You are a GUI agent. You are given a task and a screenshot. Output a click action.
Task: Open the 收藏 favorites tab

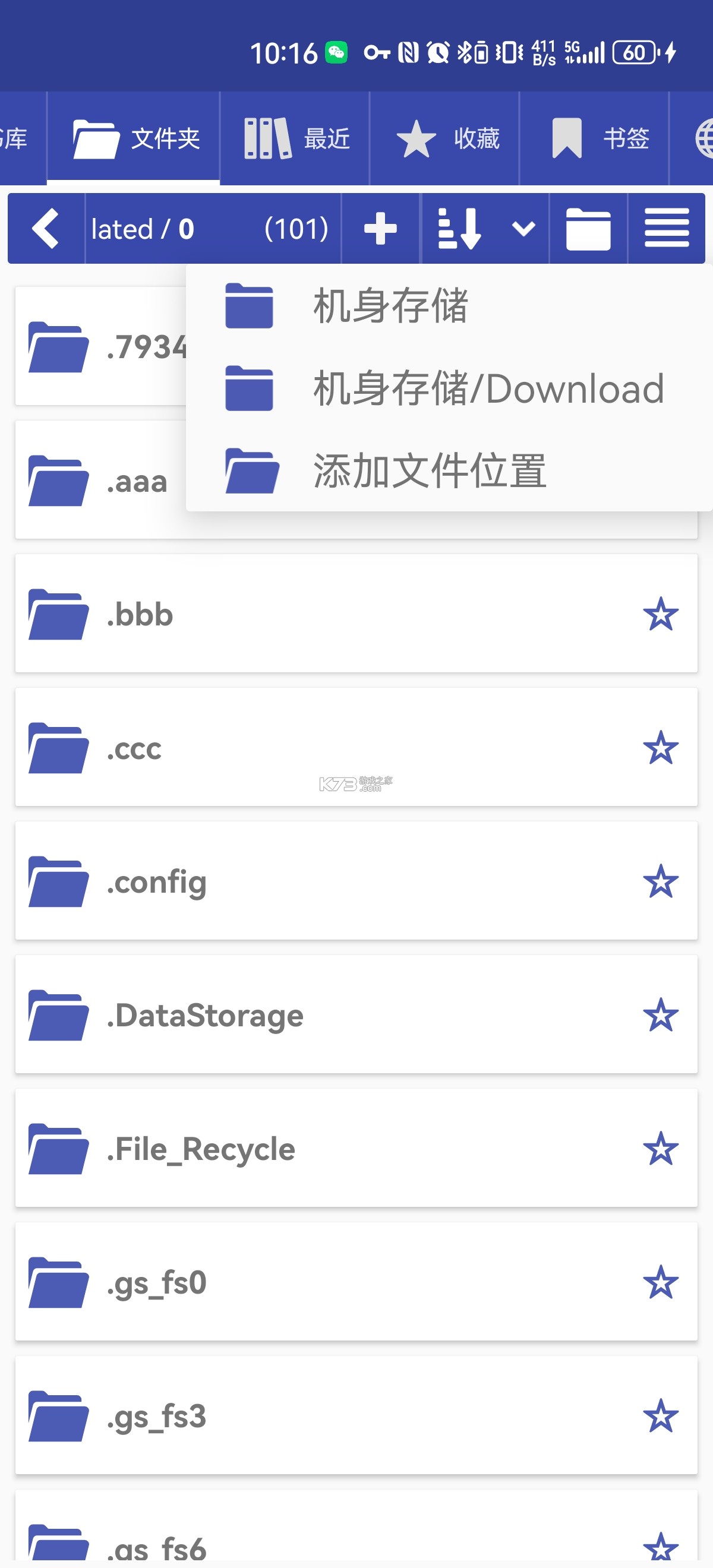point(444,139)
